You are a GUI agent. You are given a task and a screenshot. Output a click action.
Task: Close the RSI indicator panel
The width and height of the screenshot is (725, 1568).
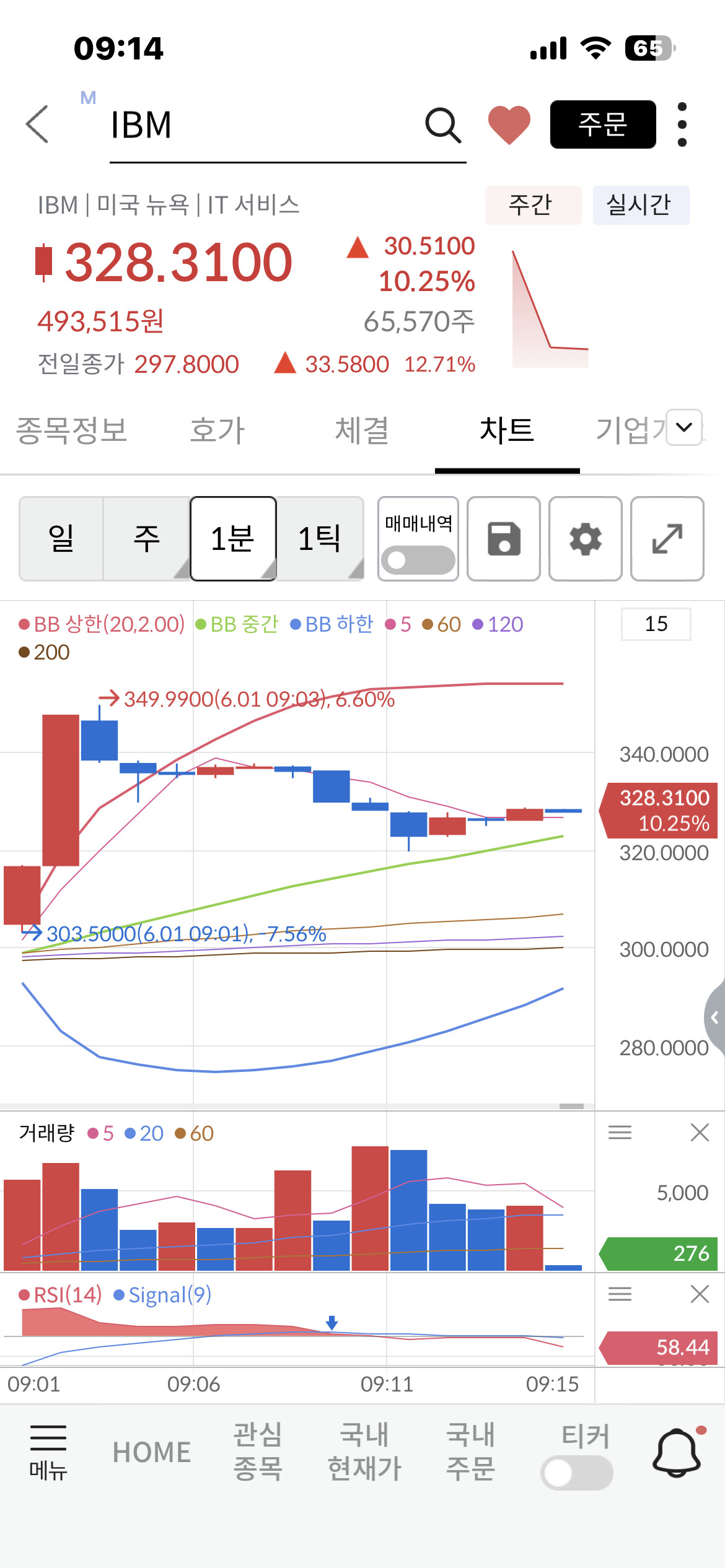tap(700, 1294)
